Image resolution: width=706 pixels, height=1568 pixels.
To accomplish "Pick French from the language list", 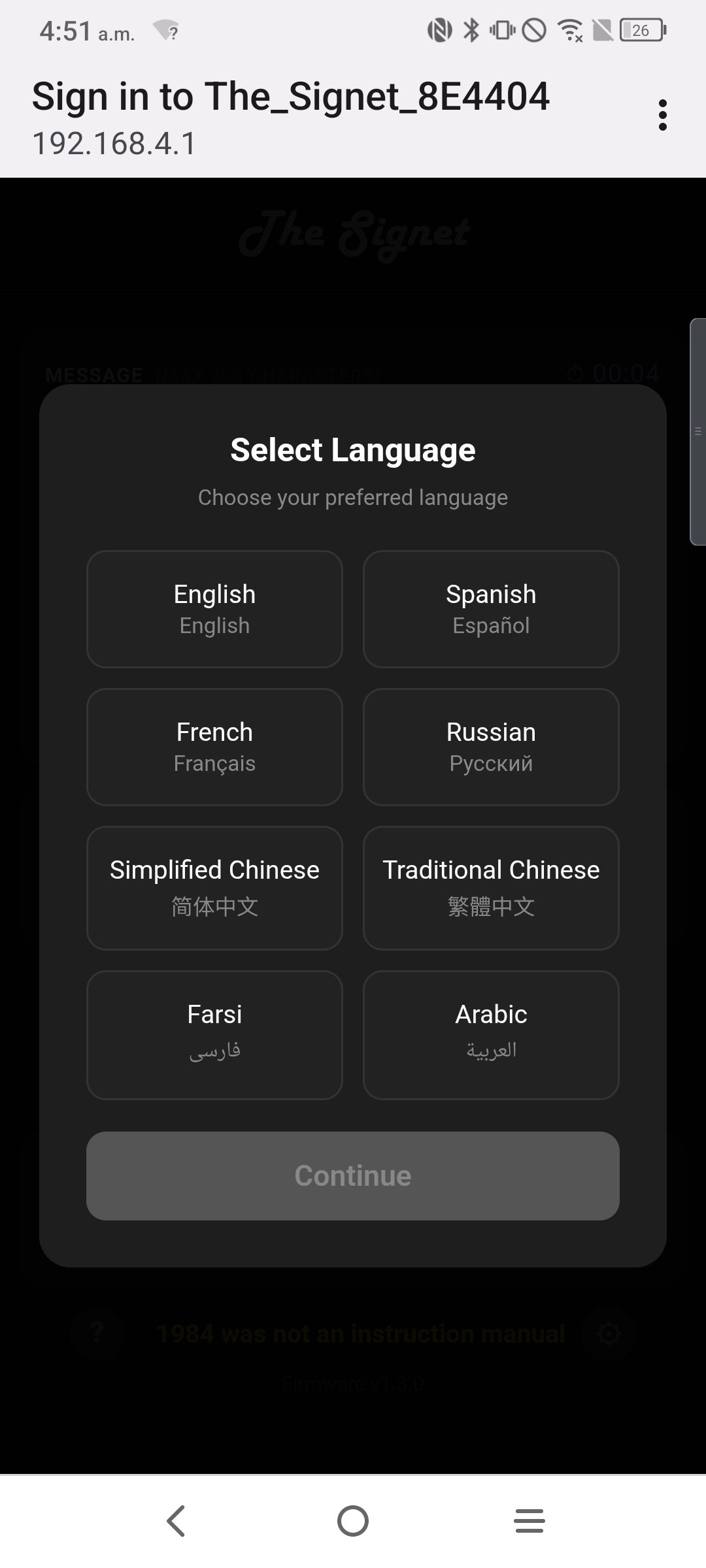I will click(x=214, y=747).
